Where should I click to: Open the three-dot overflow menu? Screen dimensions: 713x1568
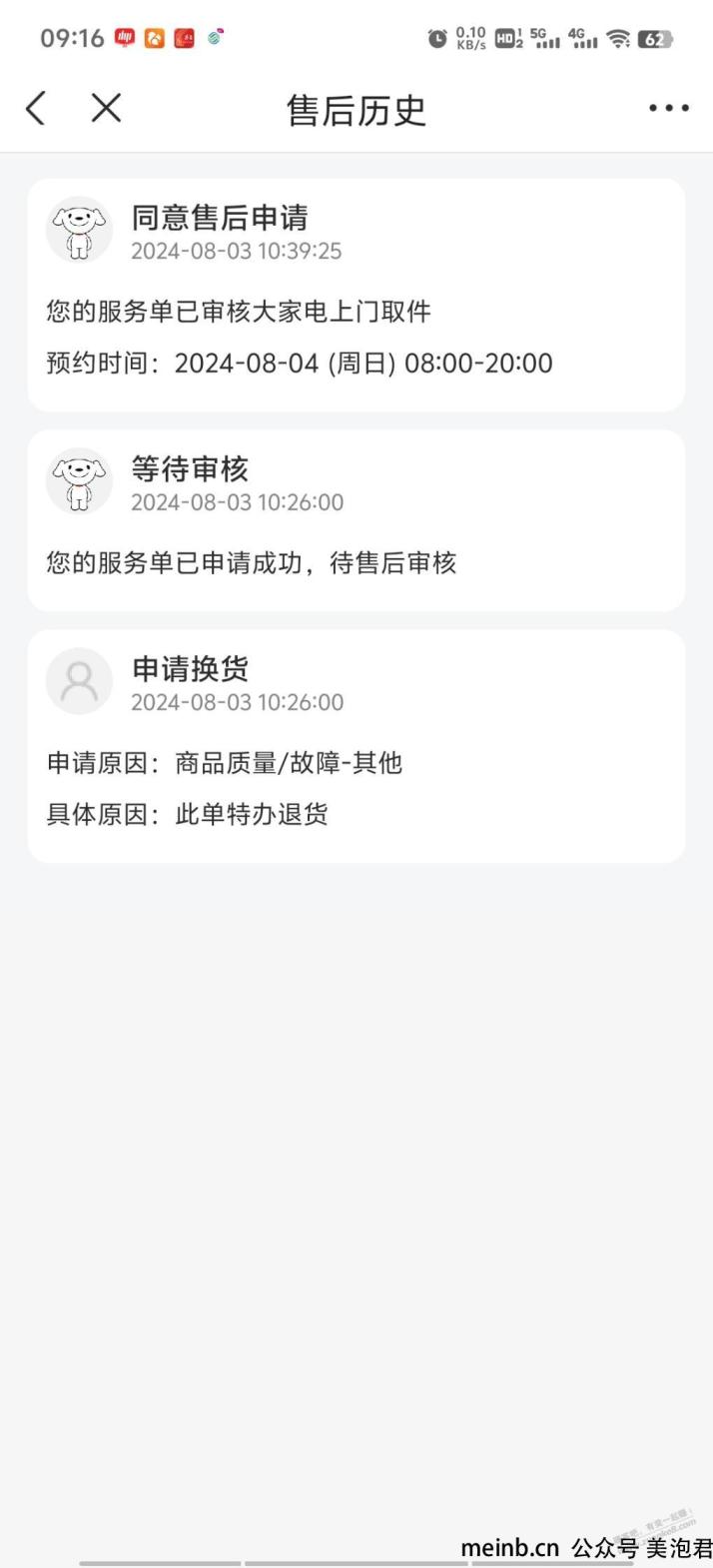668,108
